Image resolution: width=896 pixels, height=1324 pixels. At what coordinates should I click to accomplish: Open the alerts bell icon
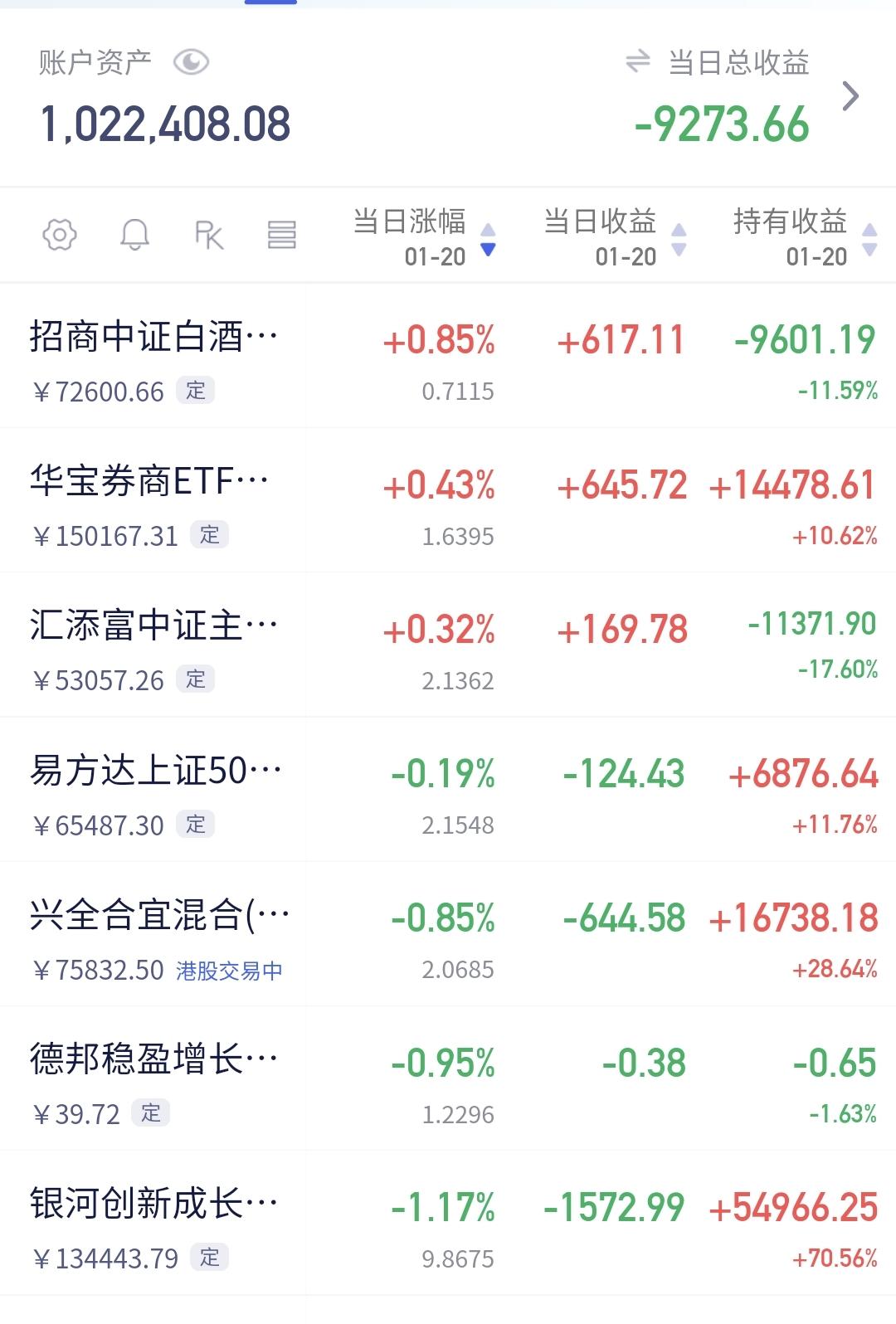[134, 235]
